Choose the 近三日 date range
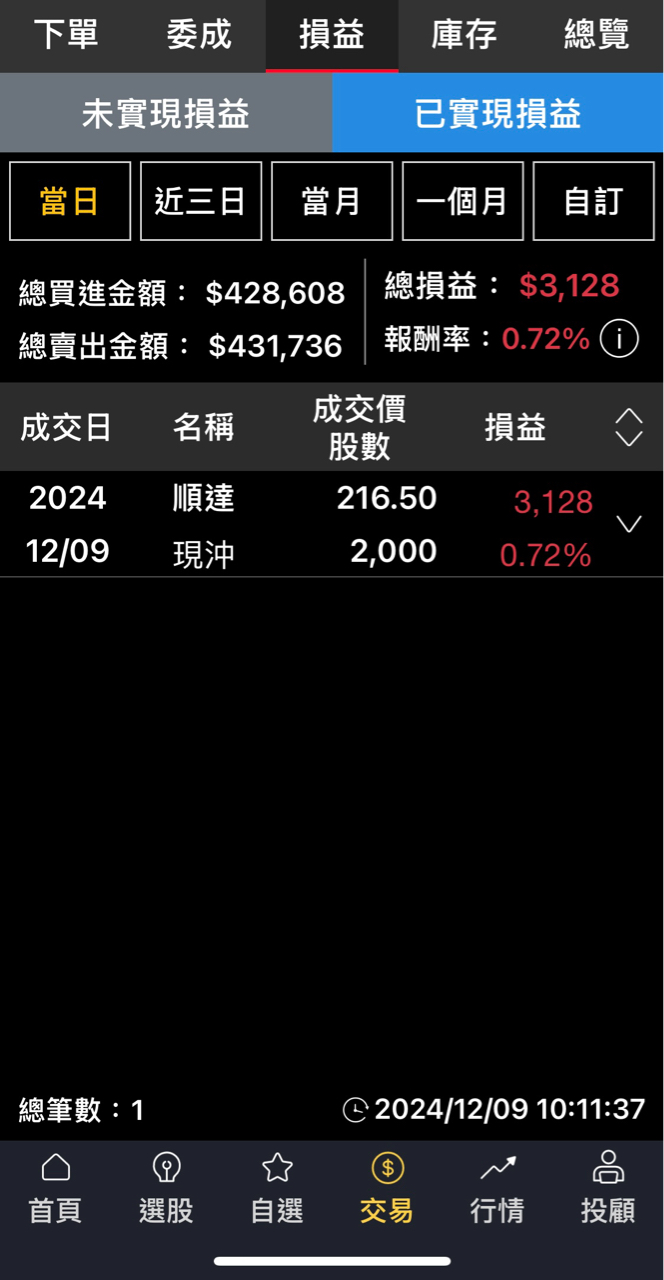The width and height of the screenshot is (664, 1280). click(201, 201)
